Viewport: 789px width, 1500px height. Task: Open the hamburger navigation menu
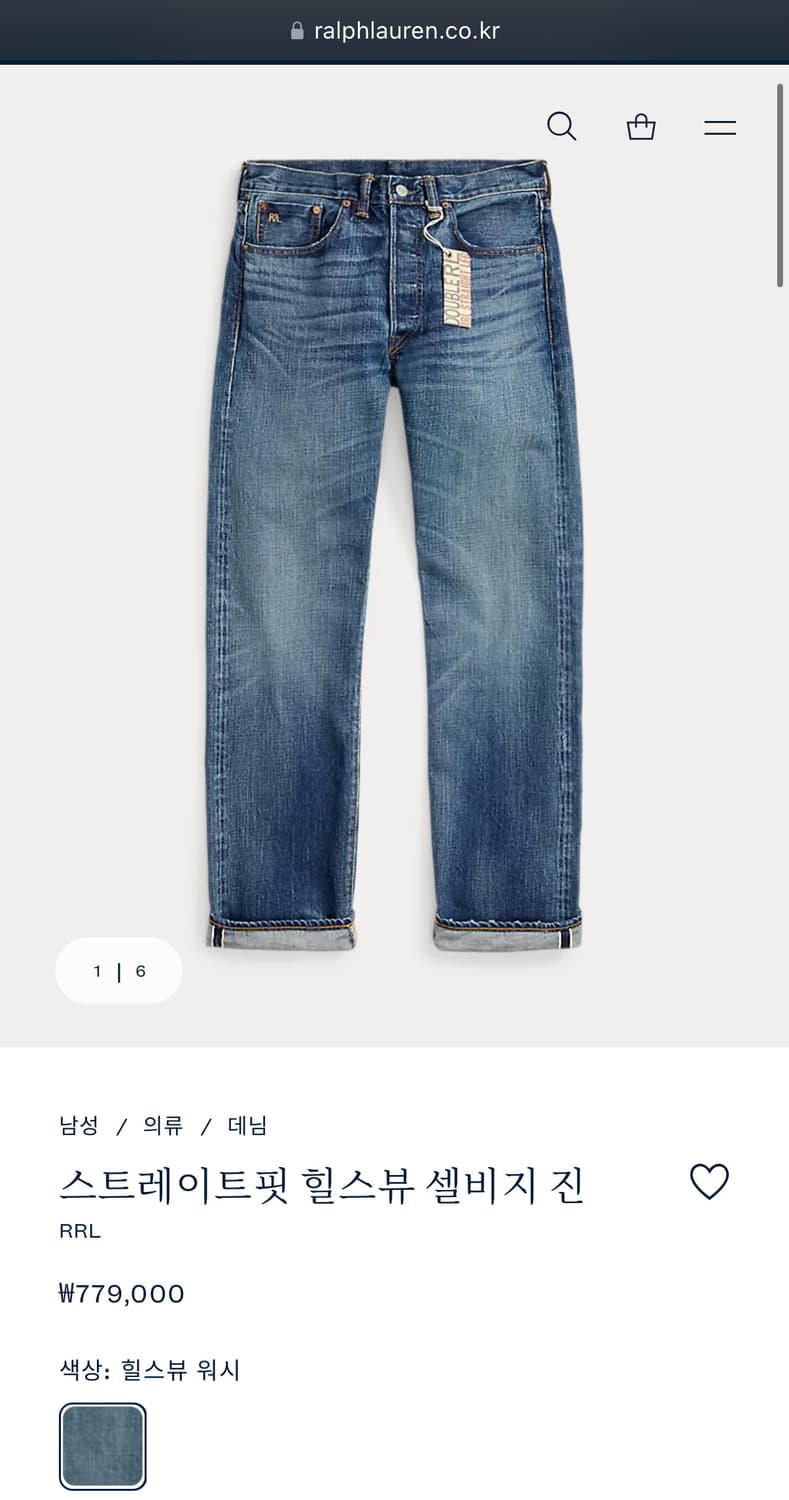tap(719, 127)
